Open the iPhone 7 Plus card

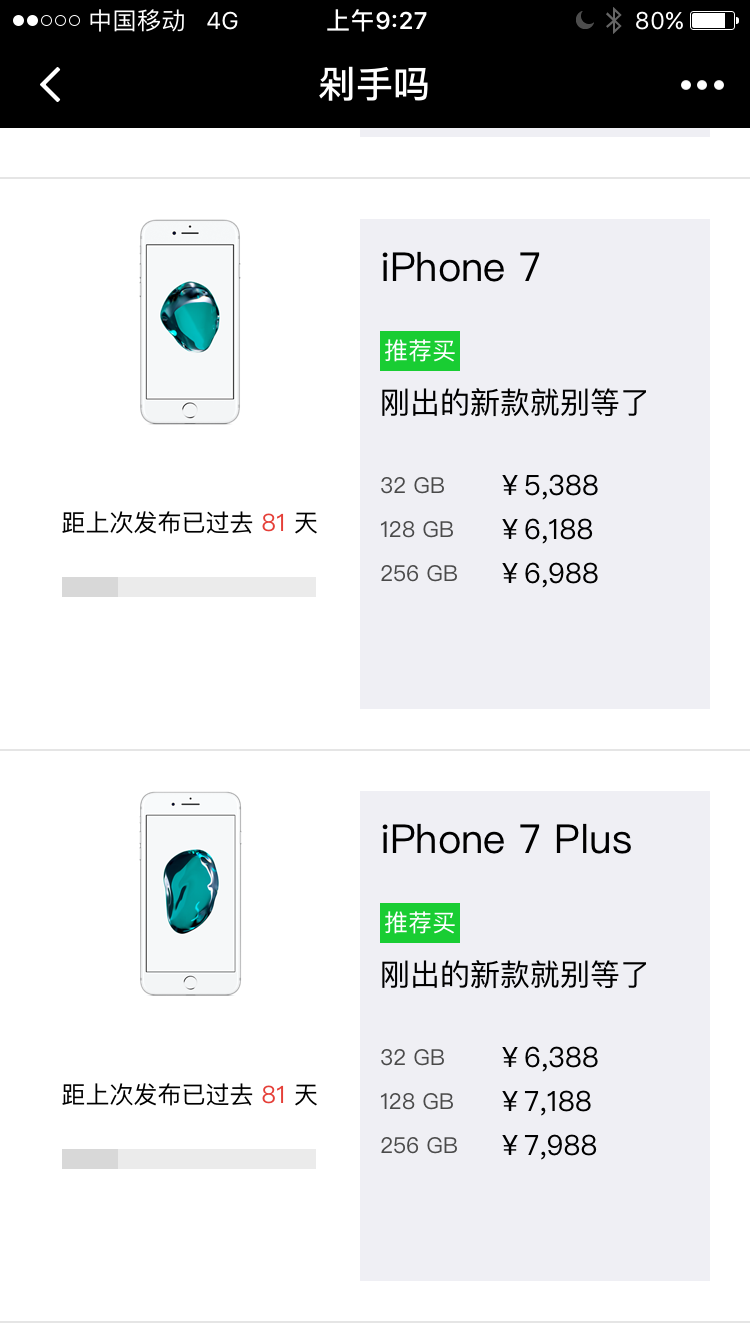tap(534, 1035)
